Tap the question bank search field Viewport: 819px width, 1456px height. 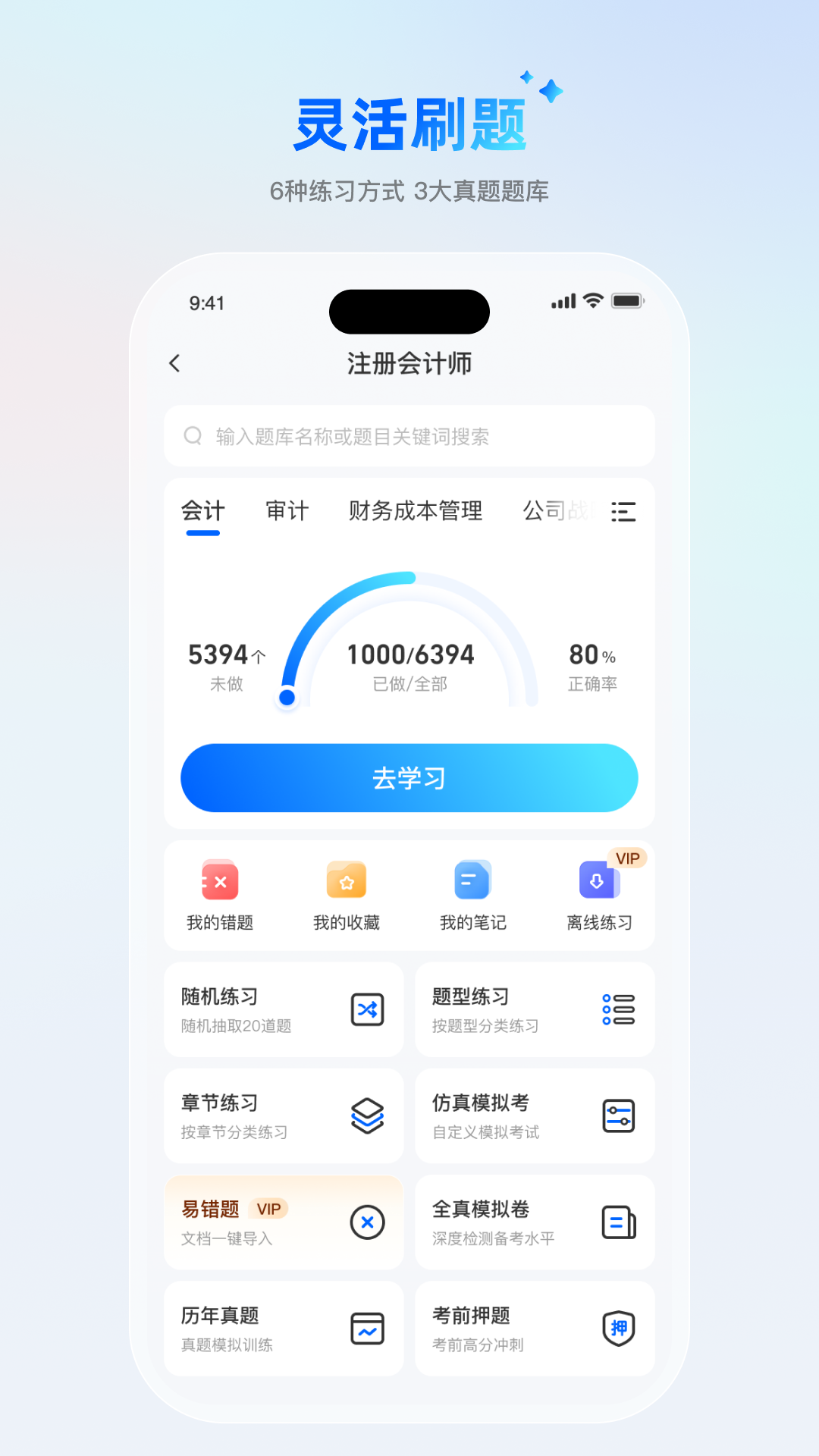point(409,437)
